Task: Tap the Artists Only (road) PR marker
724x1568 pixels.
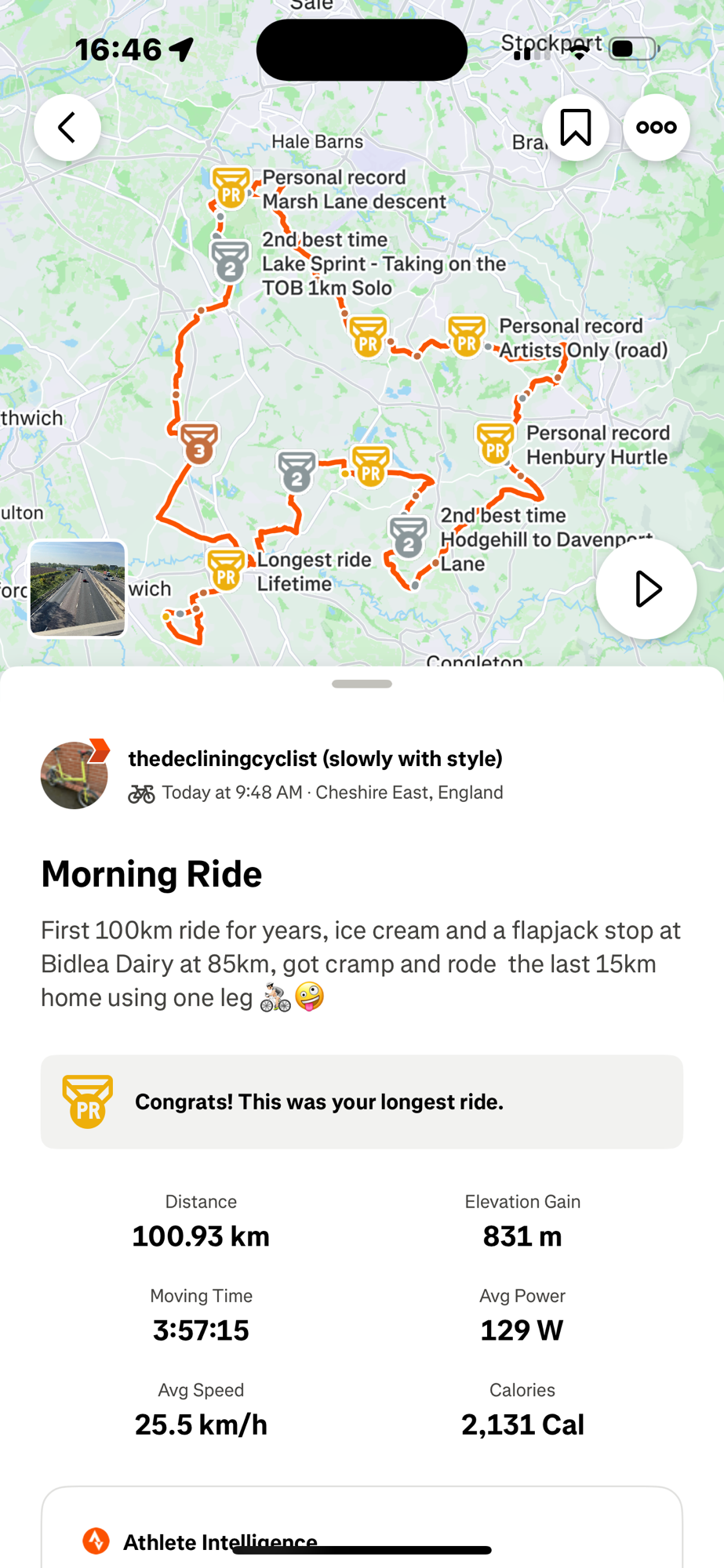Action: coord(467,336)
